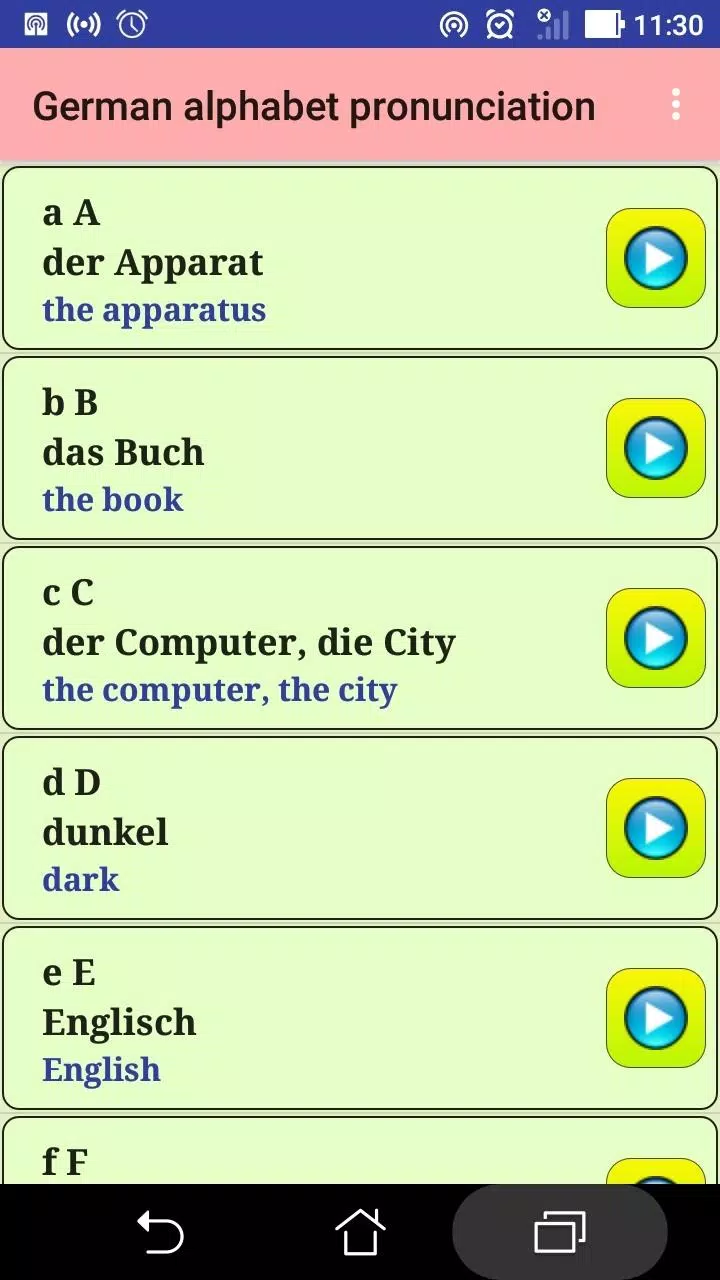Open the Recent apps button
Image resolution: width=720 pixels, height=1280 pixels.
pyautogui.click(x=560, y=1234)
